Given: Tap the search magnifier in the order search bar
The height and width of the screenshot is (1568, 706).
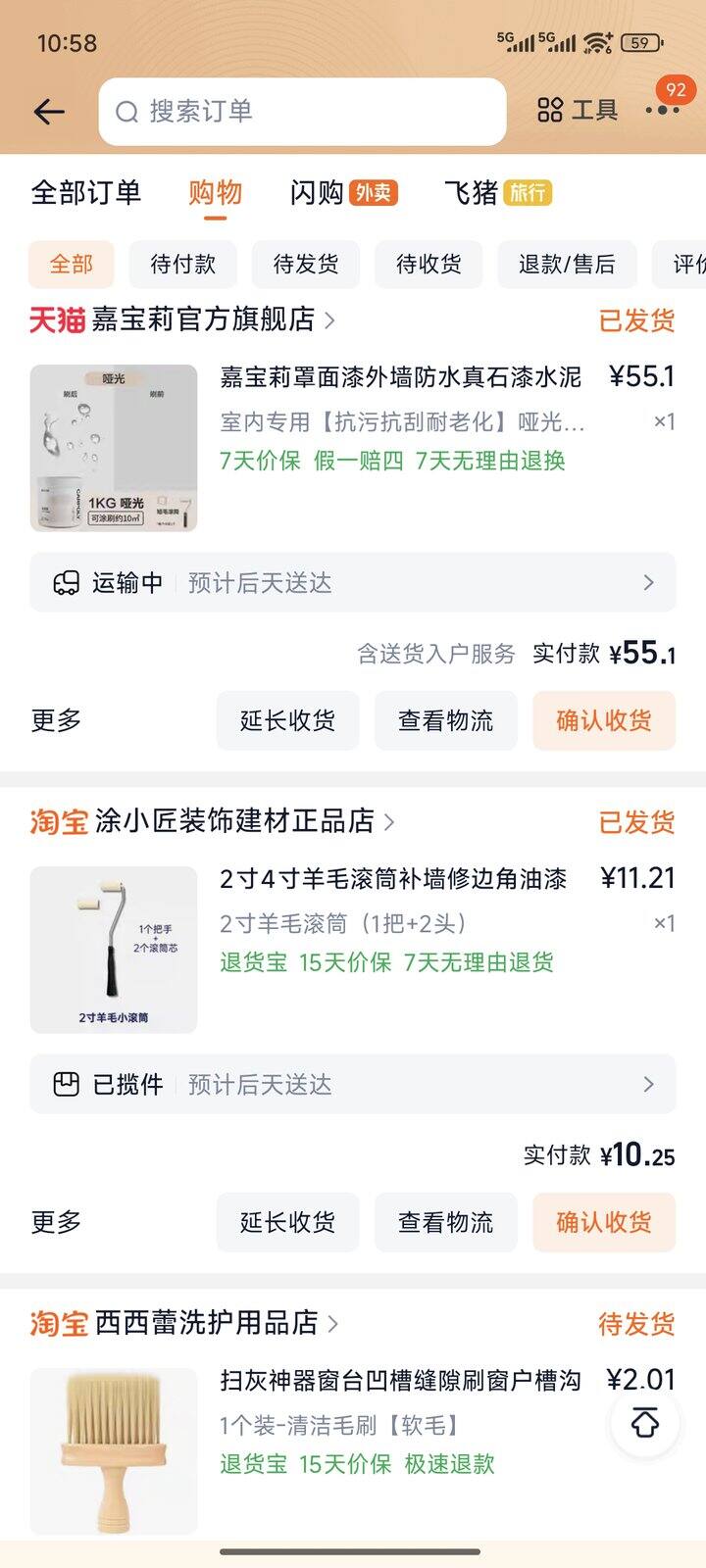Looking at the screenshot, I should 128,111.
